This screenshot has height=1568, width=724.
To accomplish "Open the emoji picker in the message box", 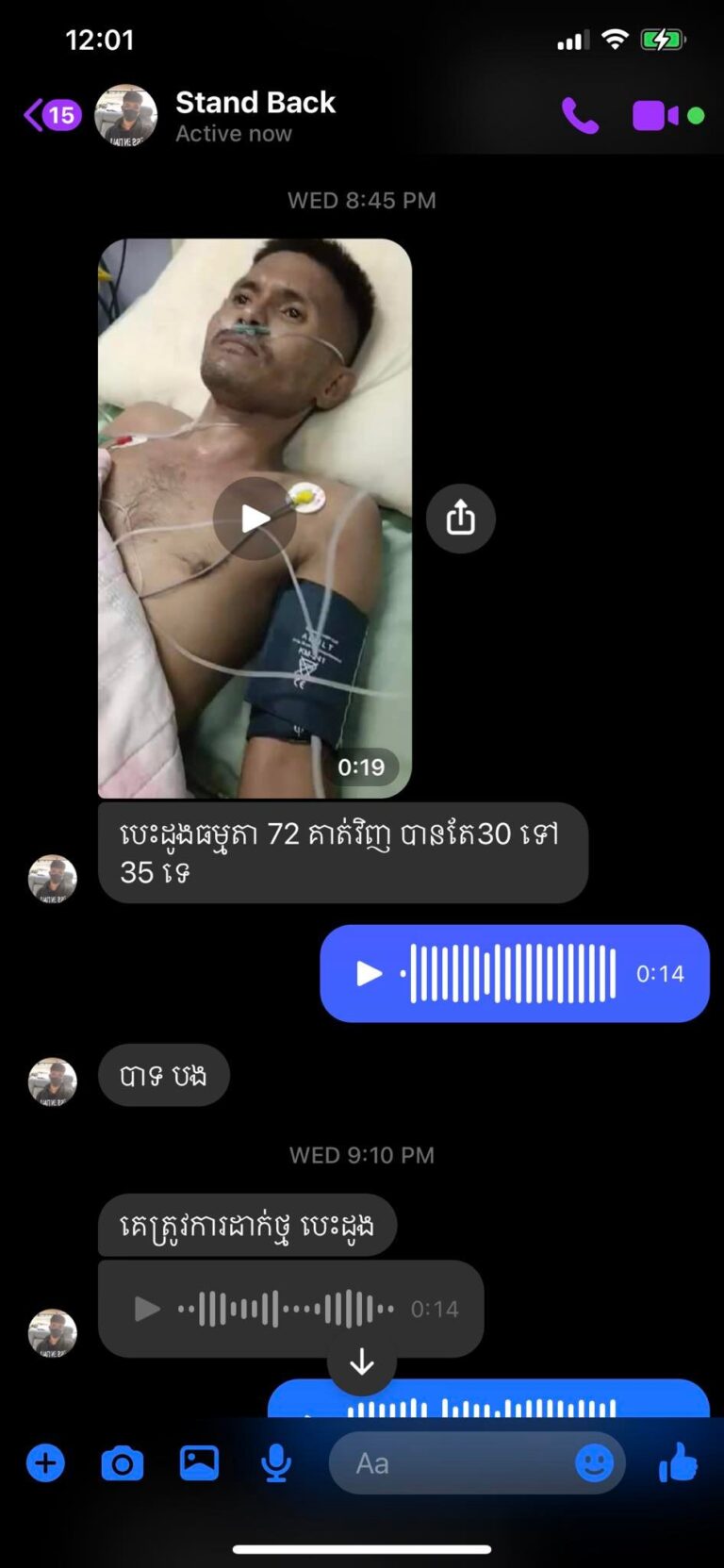I will [594, 1463].
